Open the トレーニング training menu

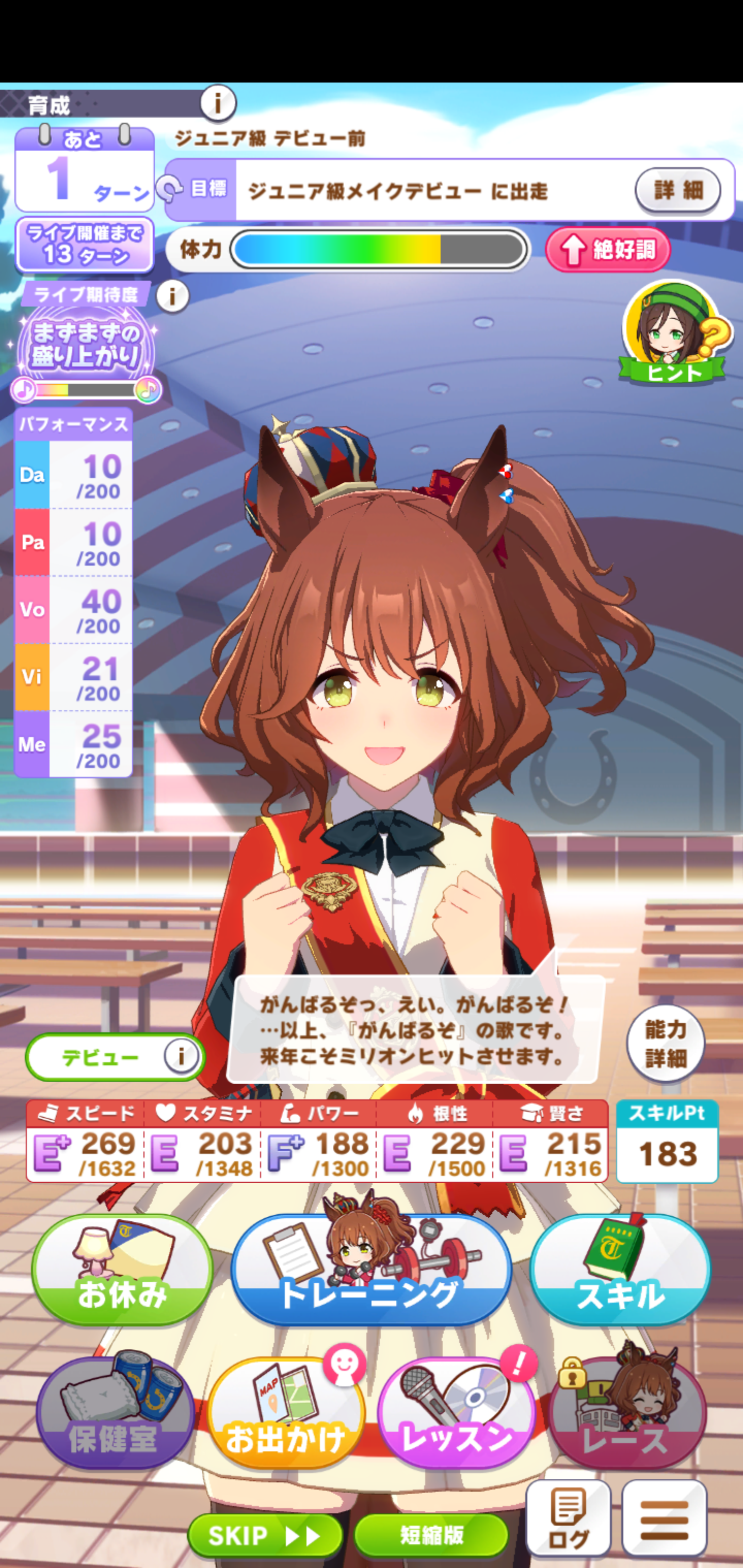point(371,1270)
